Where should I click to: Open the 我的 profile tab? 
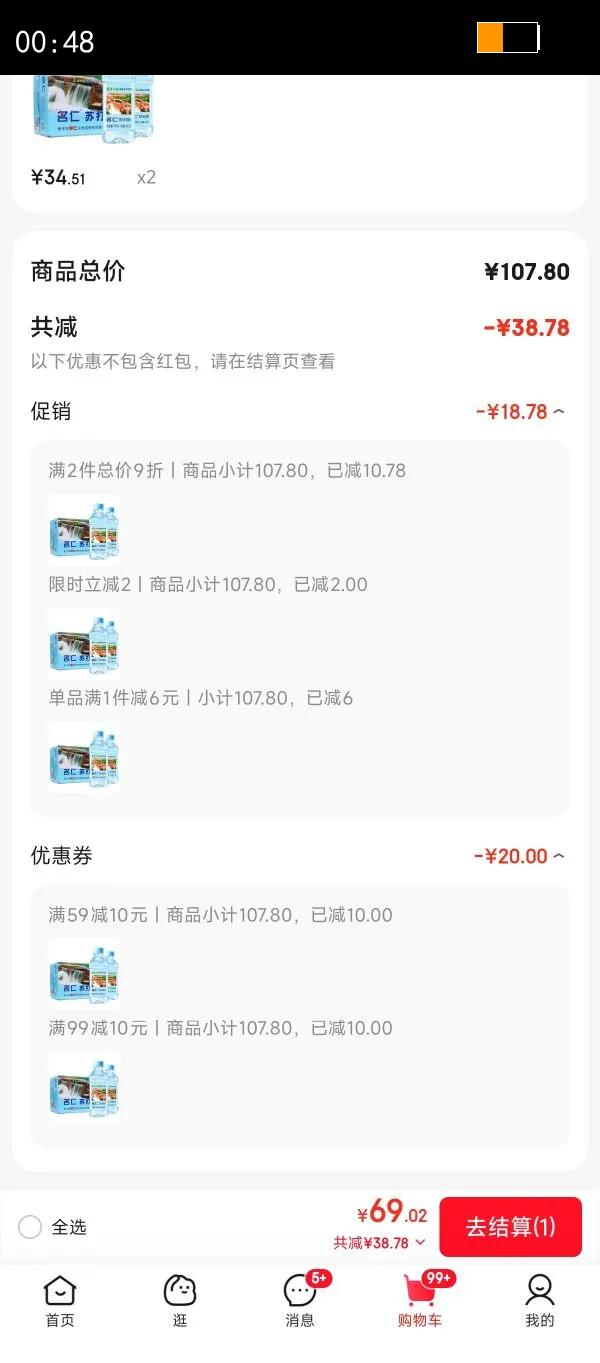pos(540,1300)
